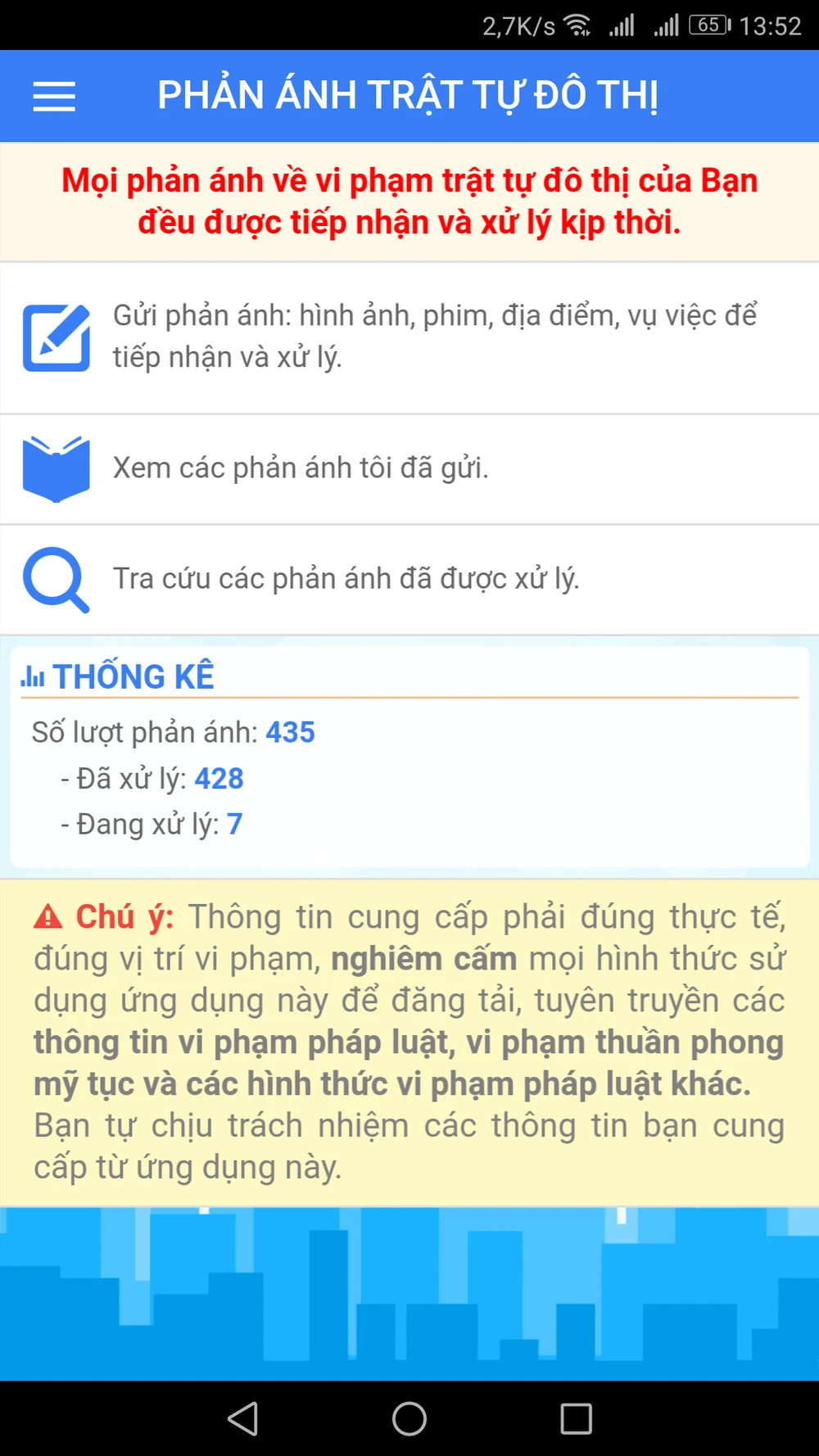Go to the home screen
Viewport: 819px width, 1456px height.
pyautogui.click(x=409, y=1418)
